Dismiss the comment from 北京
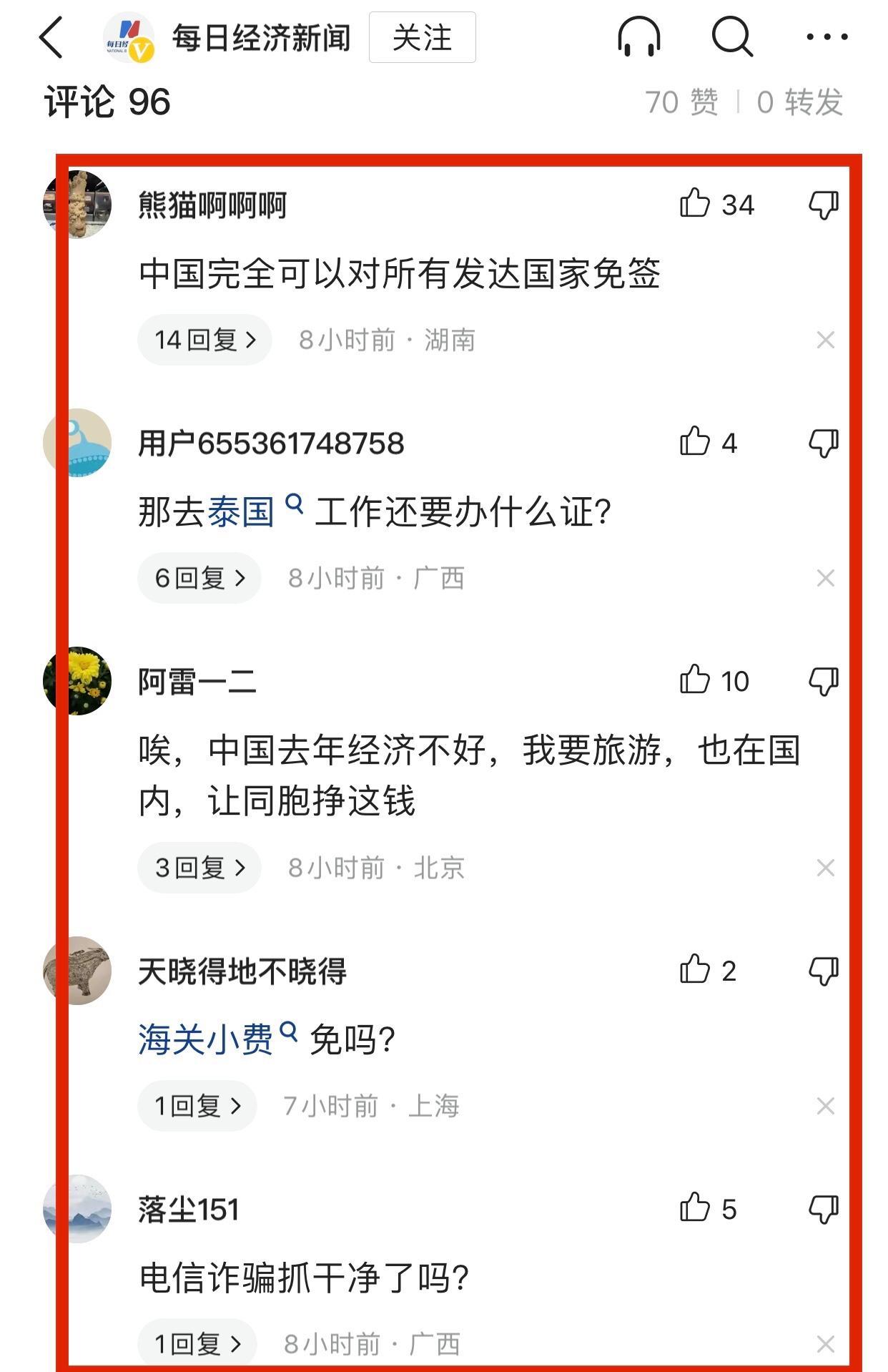Screen dimensions: 888x1372 click(x=825, y=868)
